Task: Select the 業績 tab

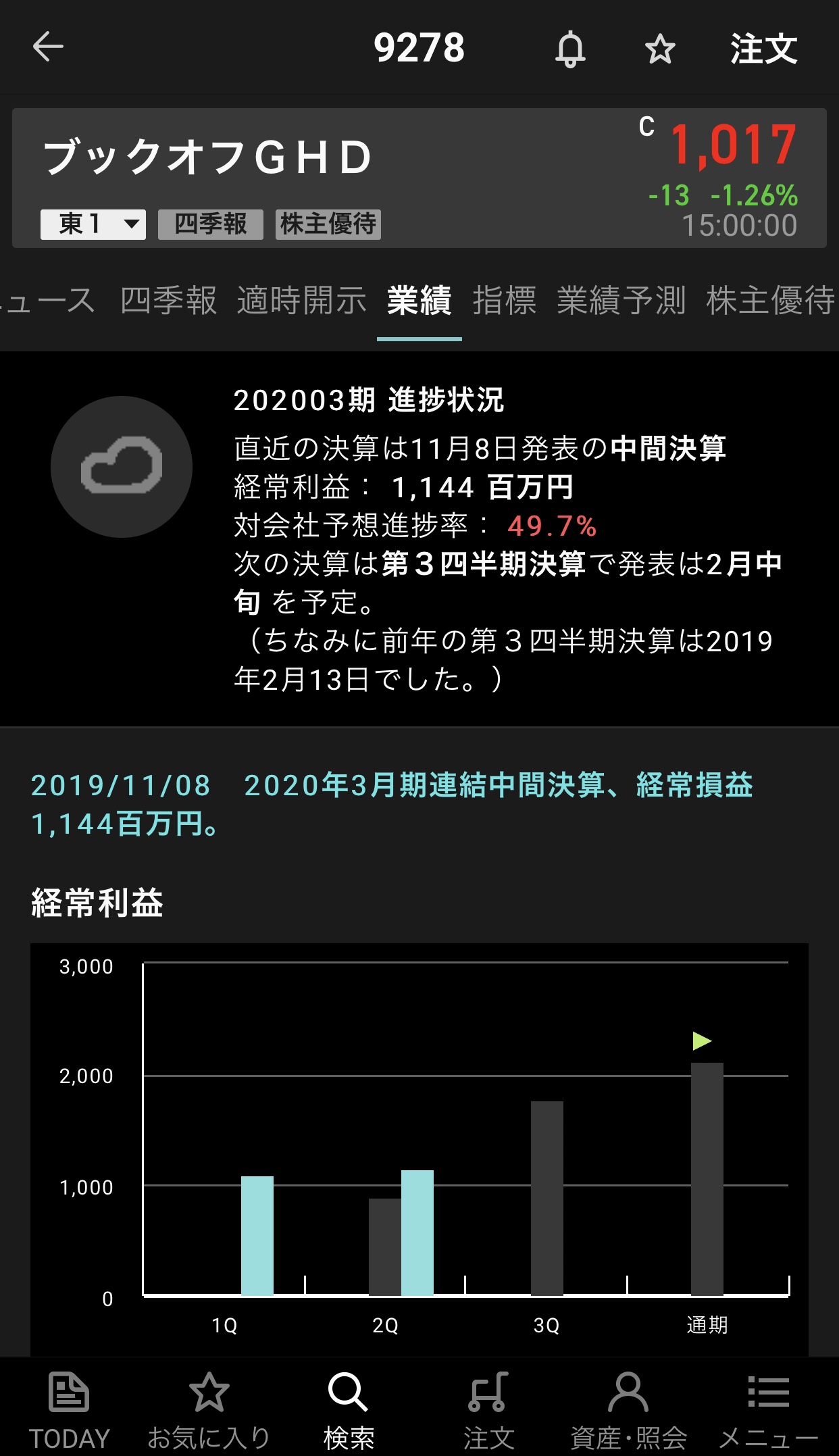Action: 419,301
